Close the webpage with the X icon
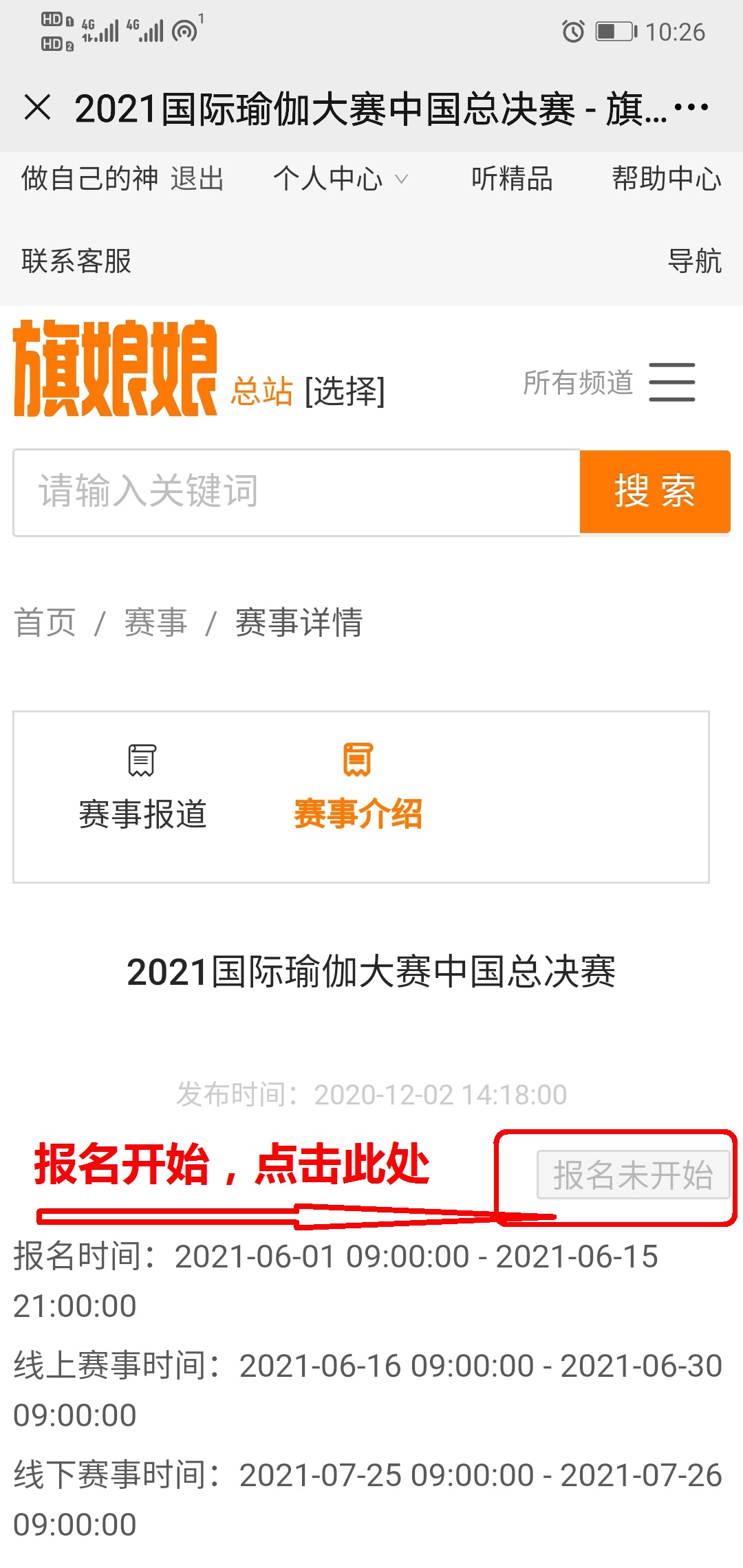Screen dimensions: 743x1568 click(37, 108)
